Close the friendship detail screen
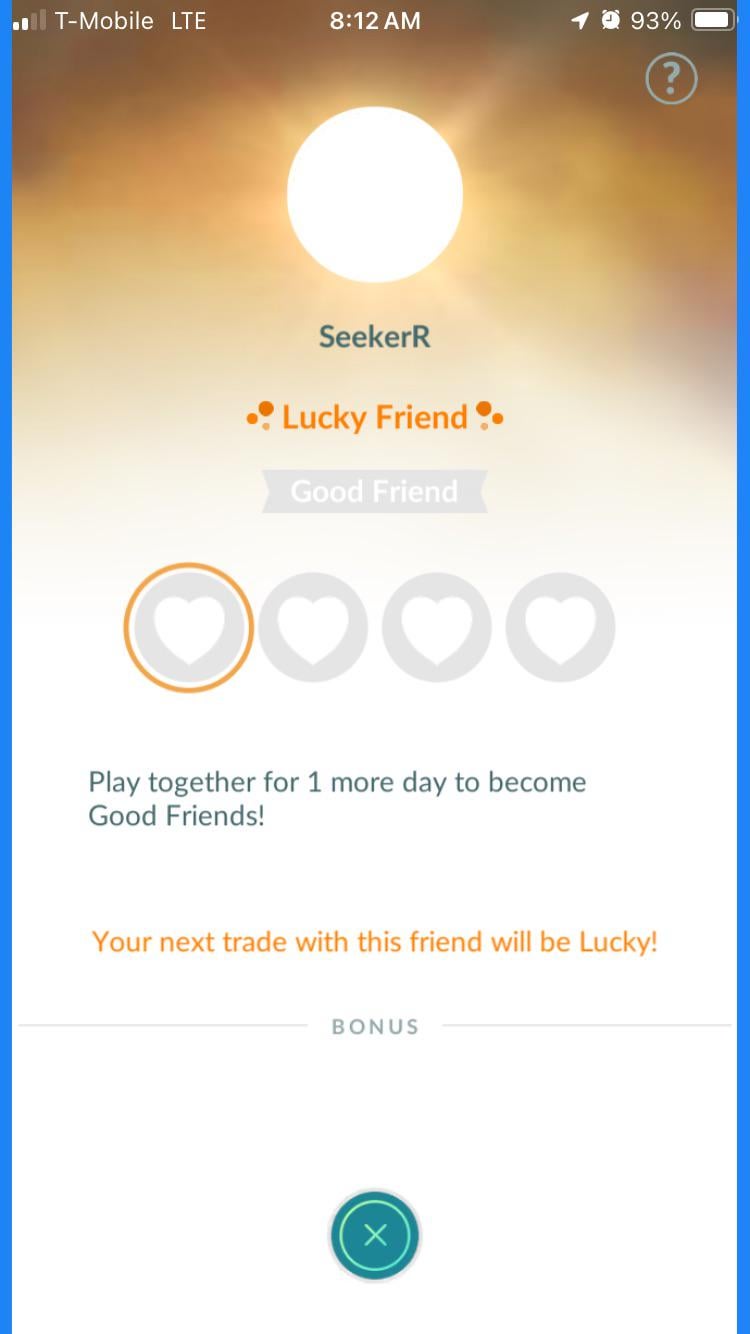This screenshot has width=750, height=1334. pyautogui.click(x=375, y=1236)
